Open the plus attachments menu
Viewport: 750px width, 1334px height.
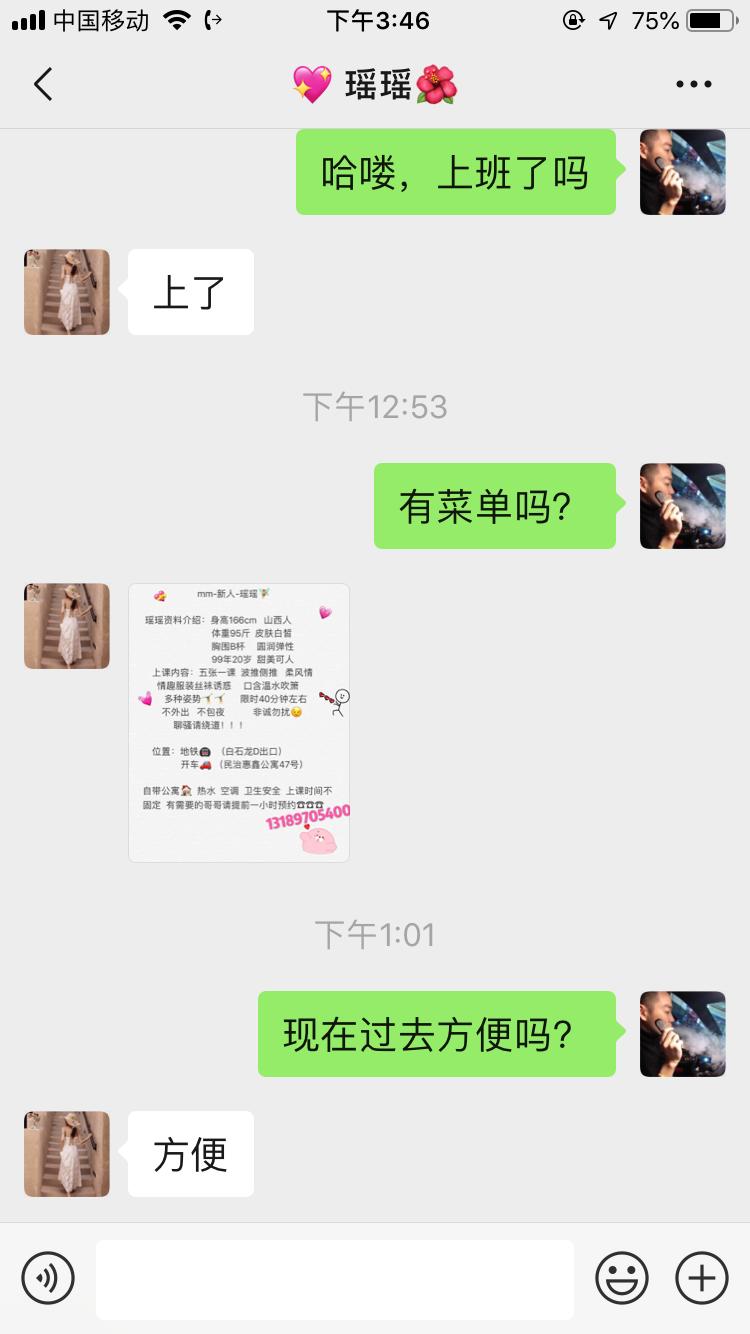pyautogui.click(x=701, y=1278)
